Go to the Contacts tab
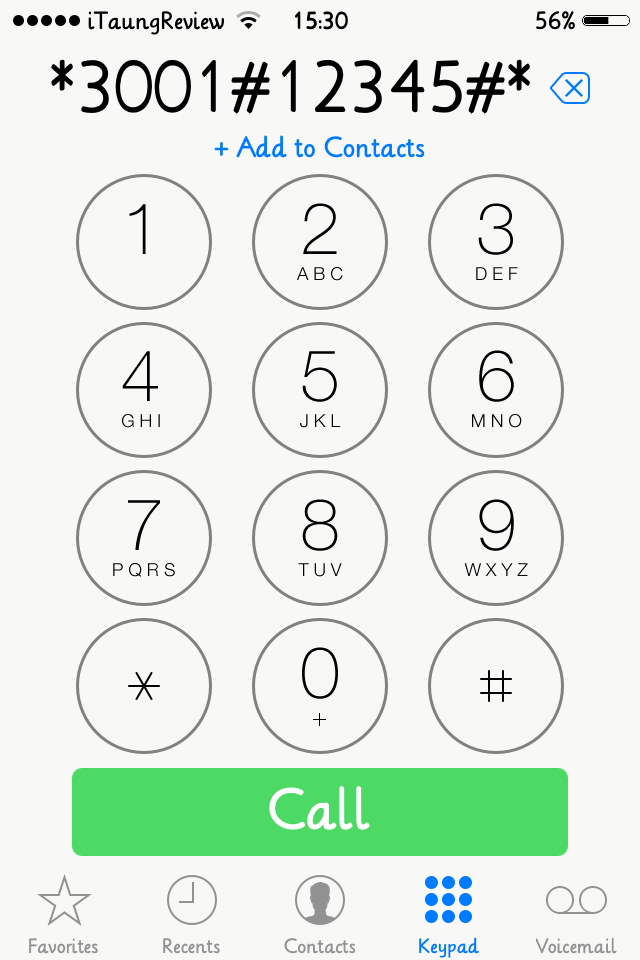 click(320, 915)
